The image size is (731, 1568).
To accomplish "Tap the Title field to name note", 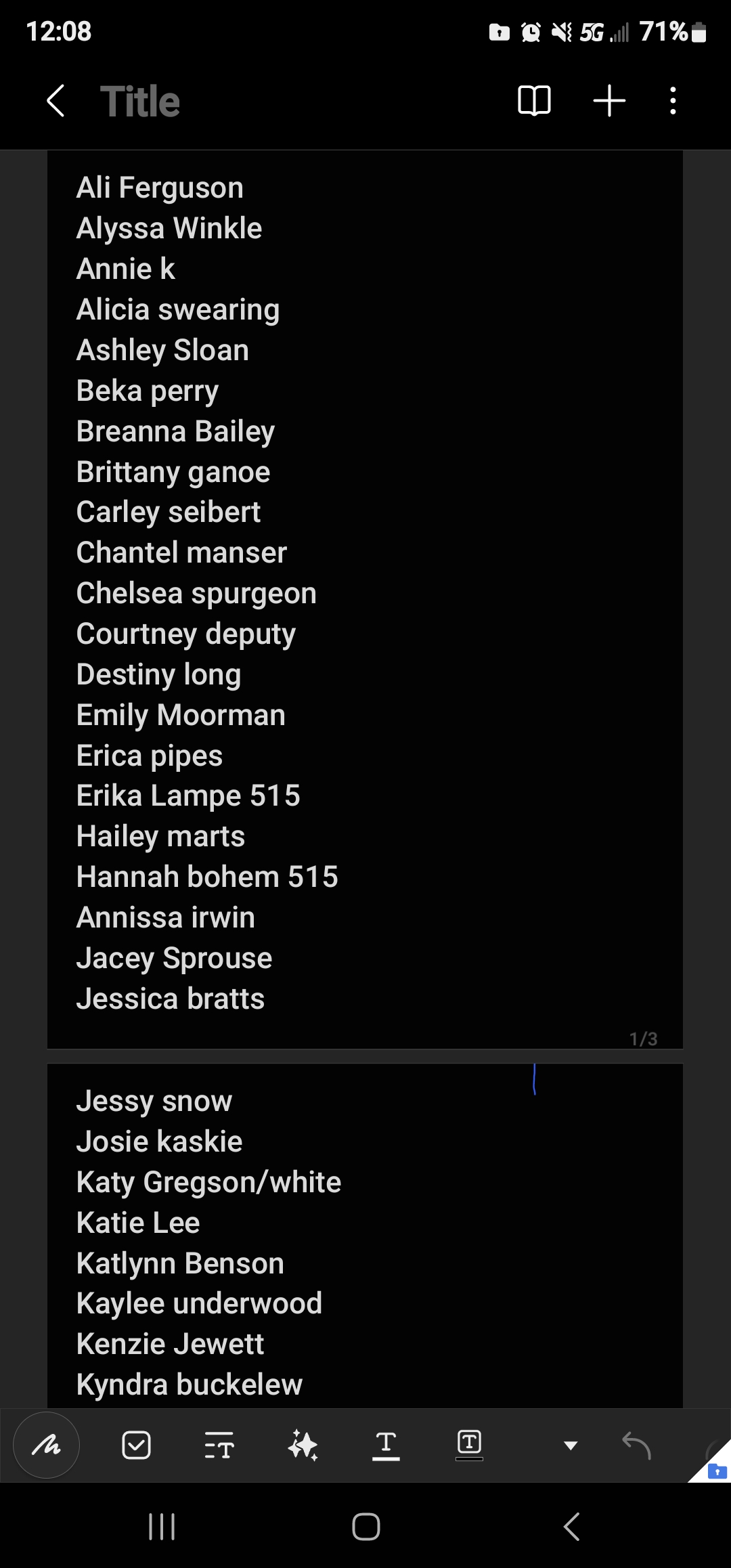I will tap(140, 102).
